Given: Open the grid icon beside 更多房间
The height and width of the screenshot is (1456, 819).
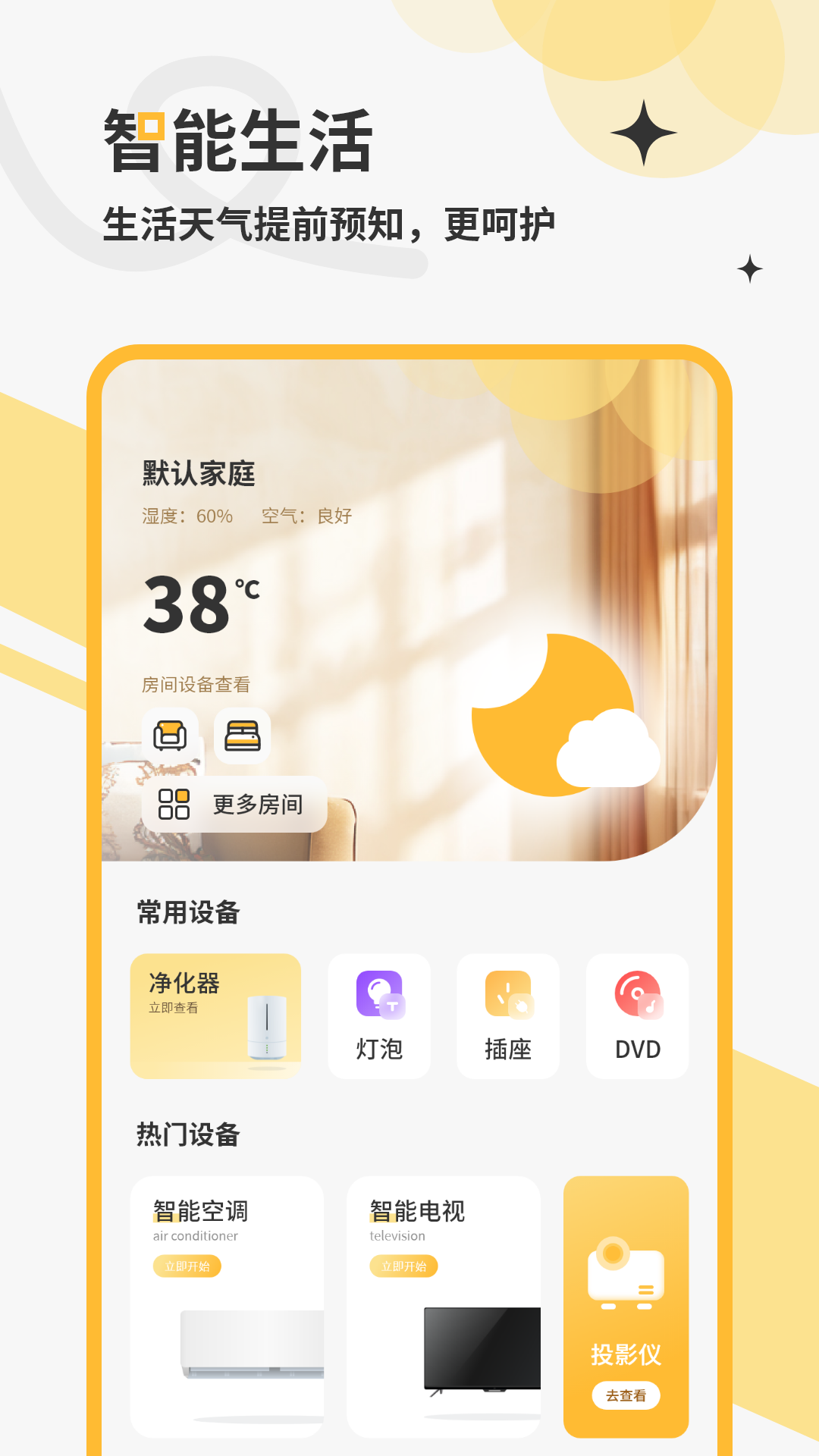Looking at the screenshot, I should (176, 805).
